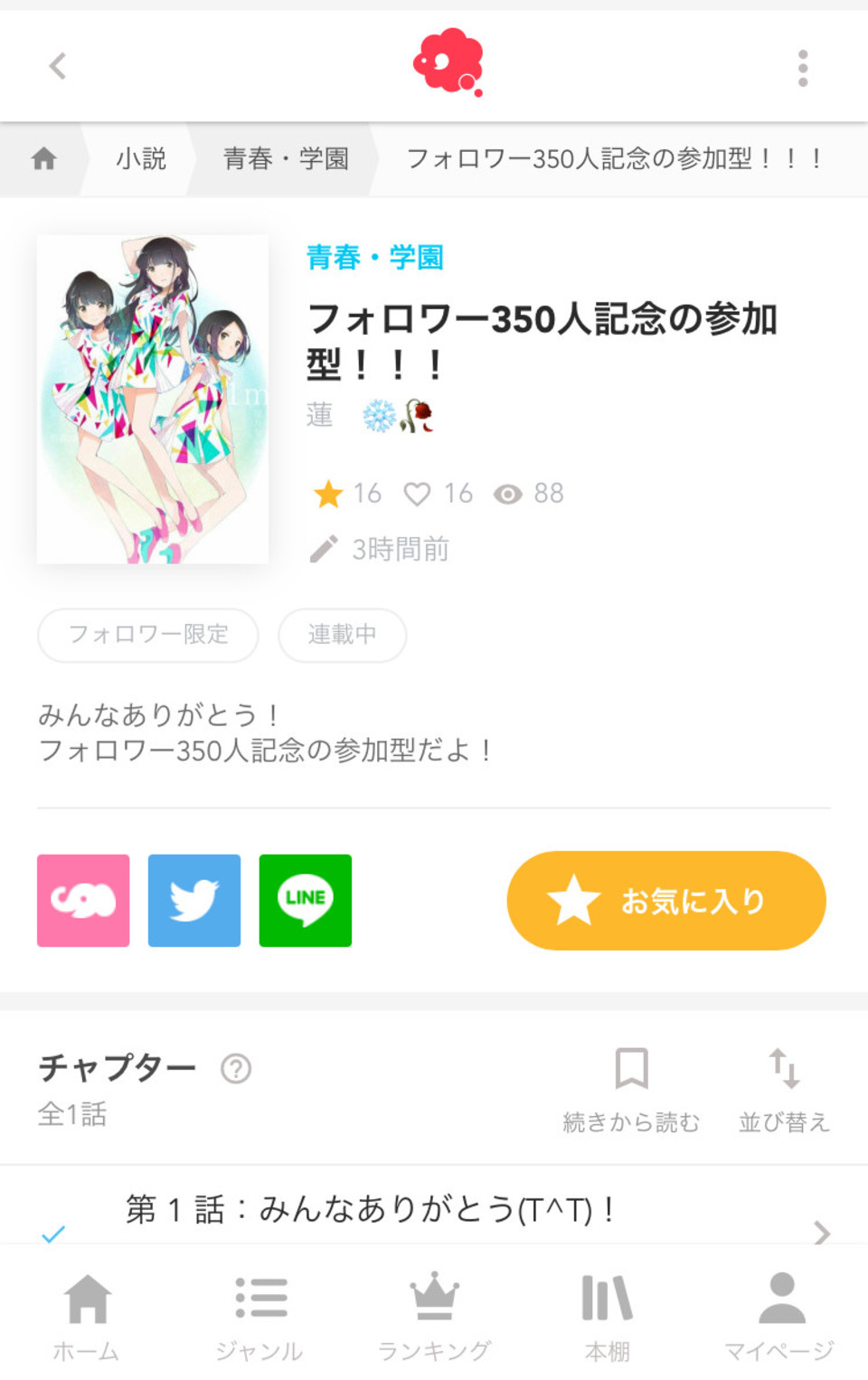This screenshot has width=868, height=1380.
Task: Tap the home icon in breadcrumb
Action: [43, 159]
